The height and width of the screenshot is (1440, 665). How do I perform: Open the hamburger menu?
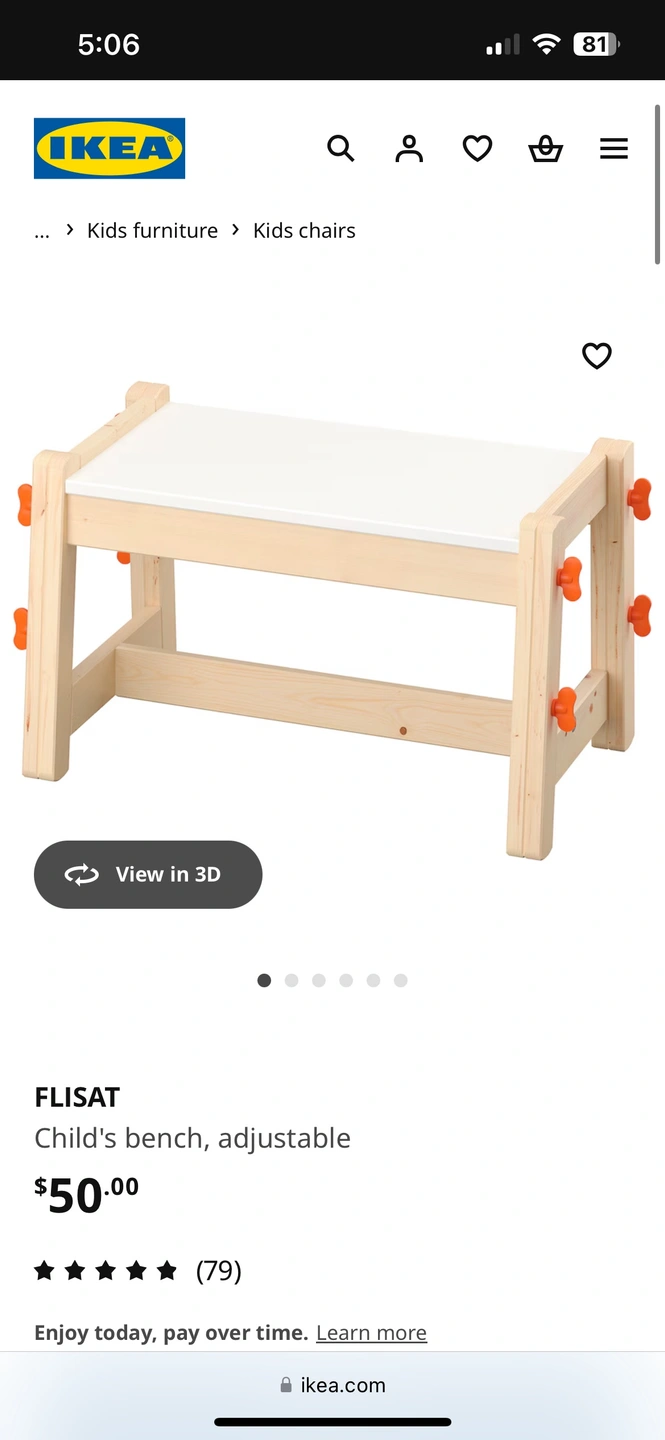coord(614,149)
